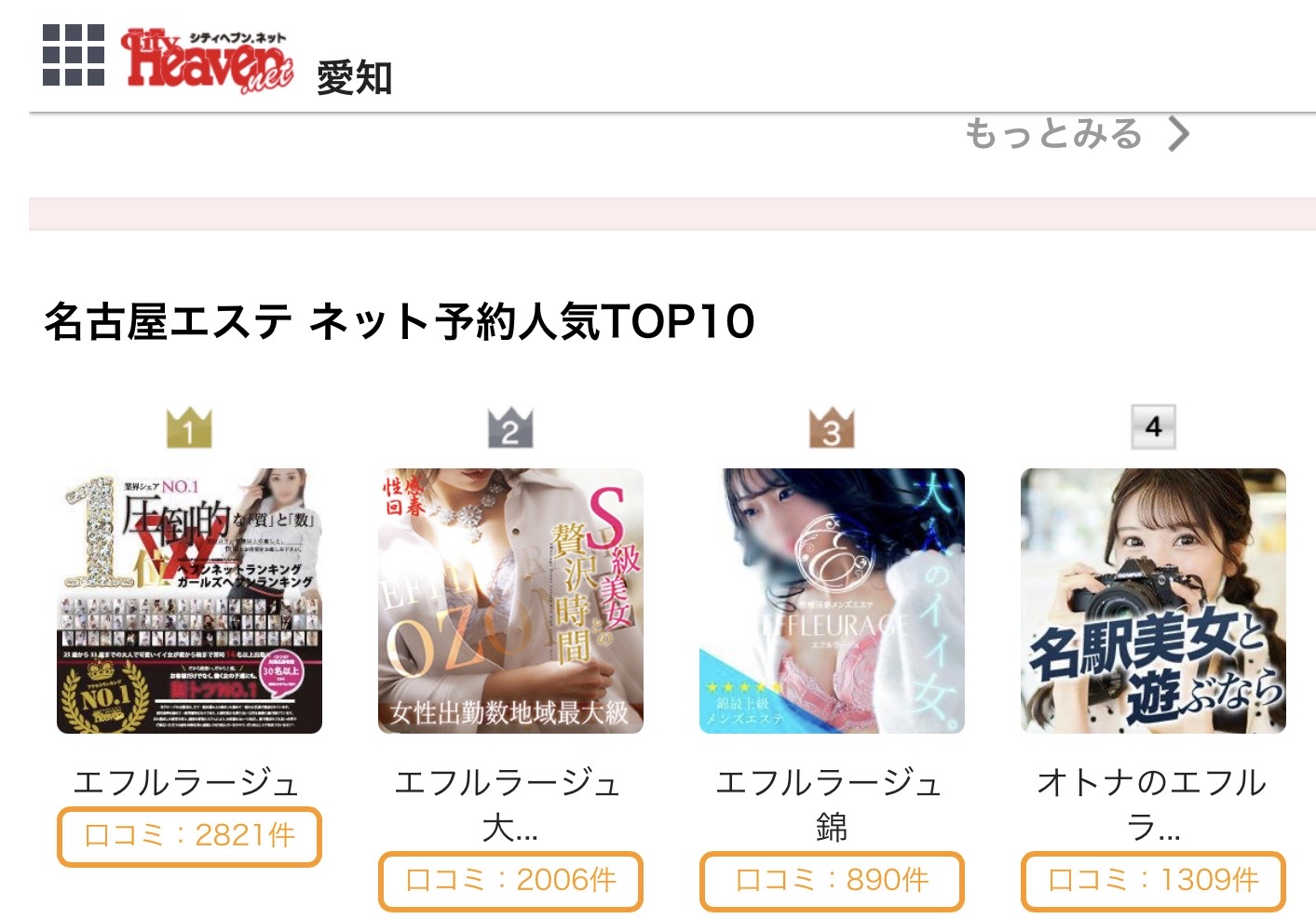Open the もっとみる link
1316x919 pixels.
[x=1076, y=135]
